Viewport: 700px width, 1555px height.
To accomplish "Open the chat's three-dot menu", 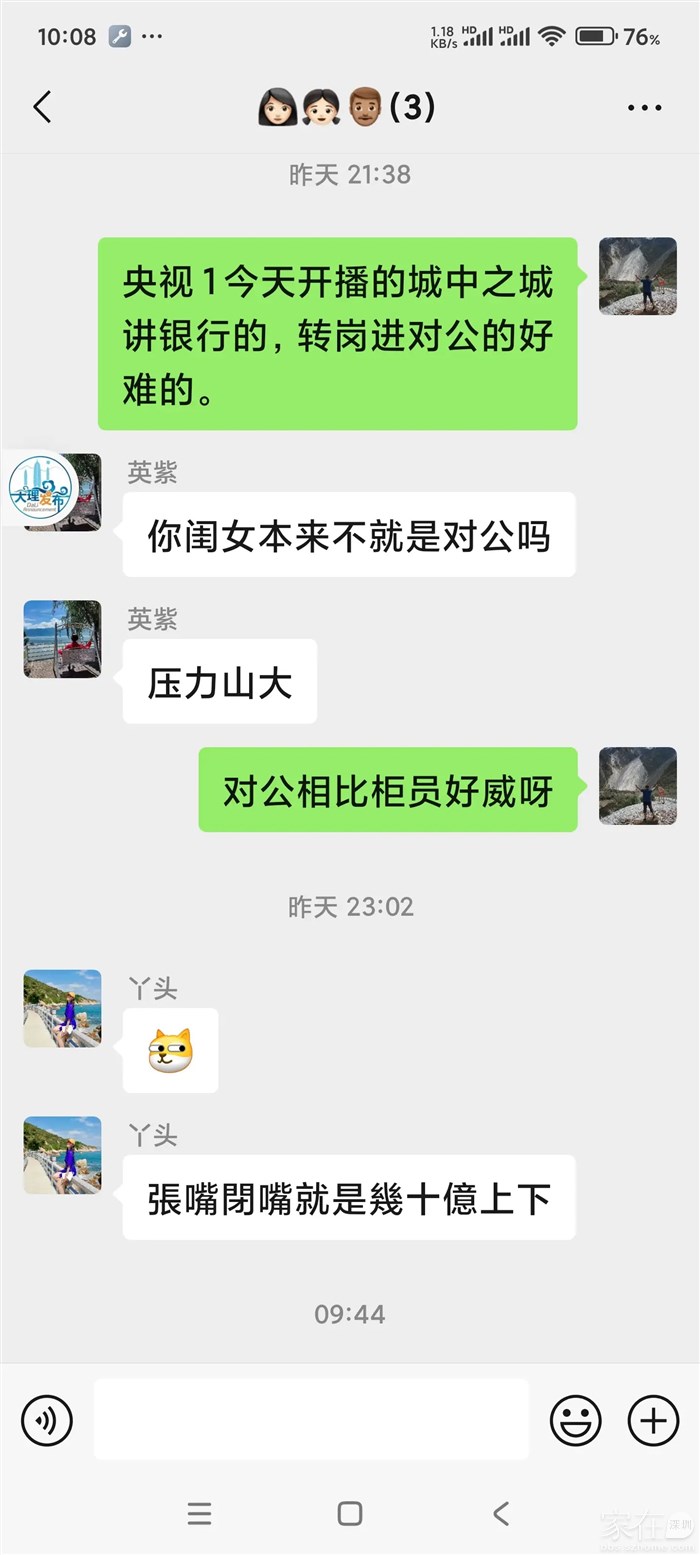I will coord(645,108).
